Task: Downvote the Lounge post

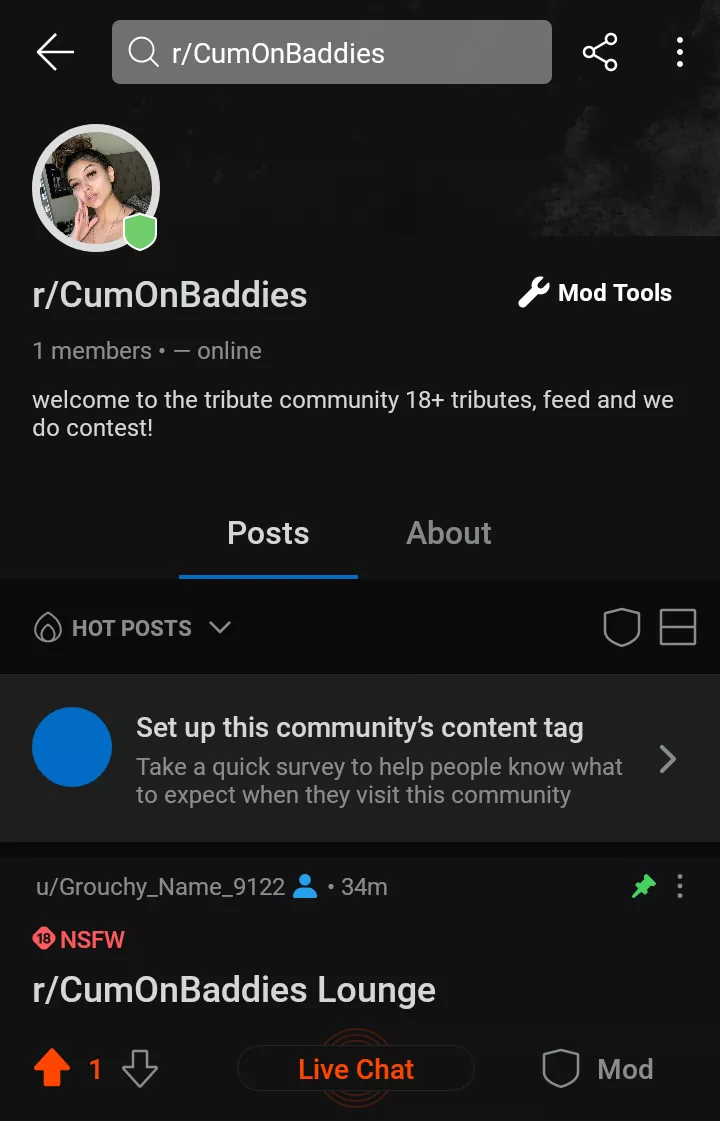Action: (140, 1069)
